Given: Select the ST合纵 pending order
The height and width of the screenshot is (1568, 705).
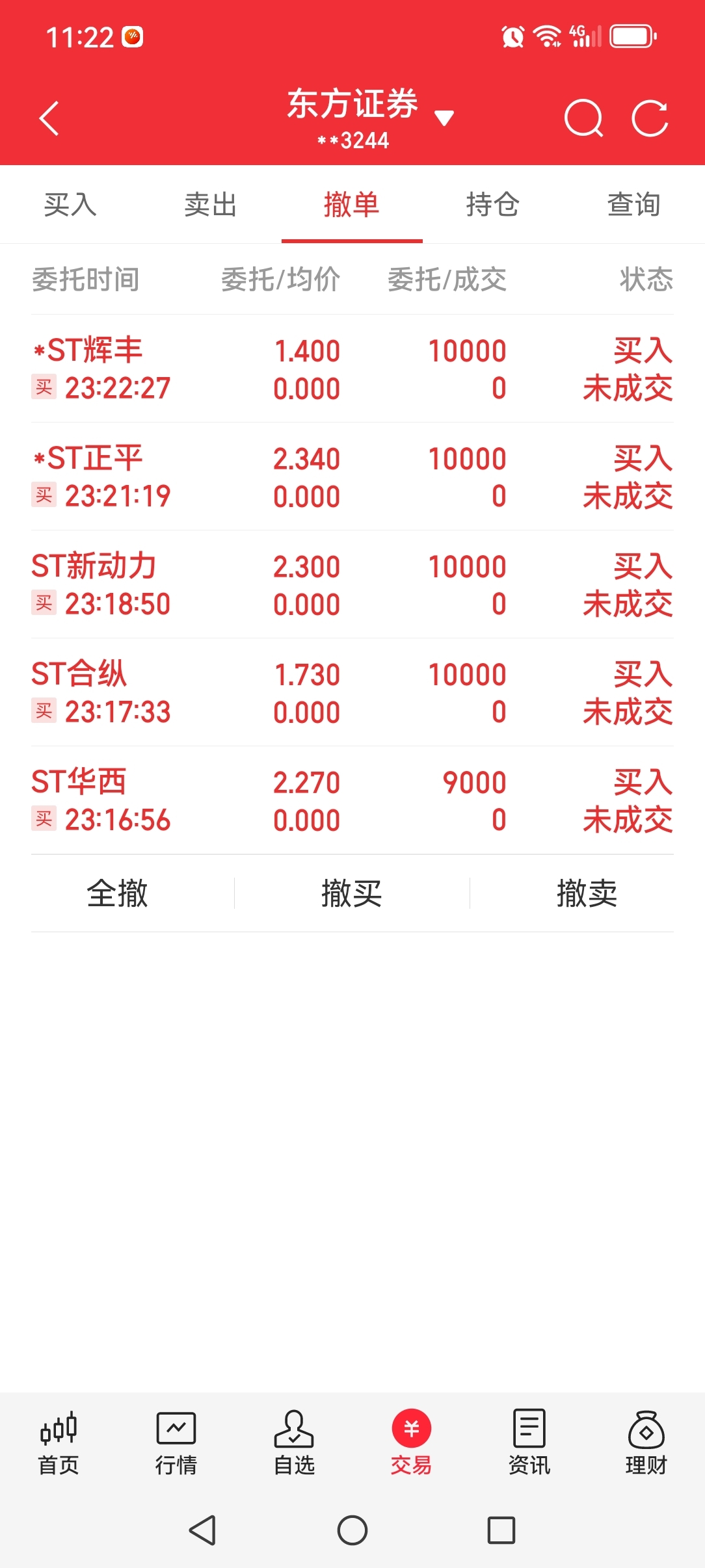Looking at the screenshot, I should (x=352, y=692).
